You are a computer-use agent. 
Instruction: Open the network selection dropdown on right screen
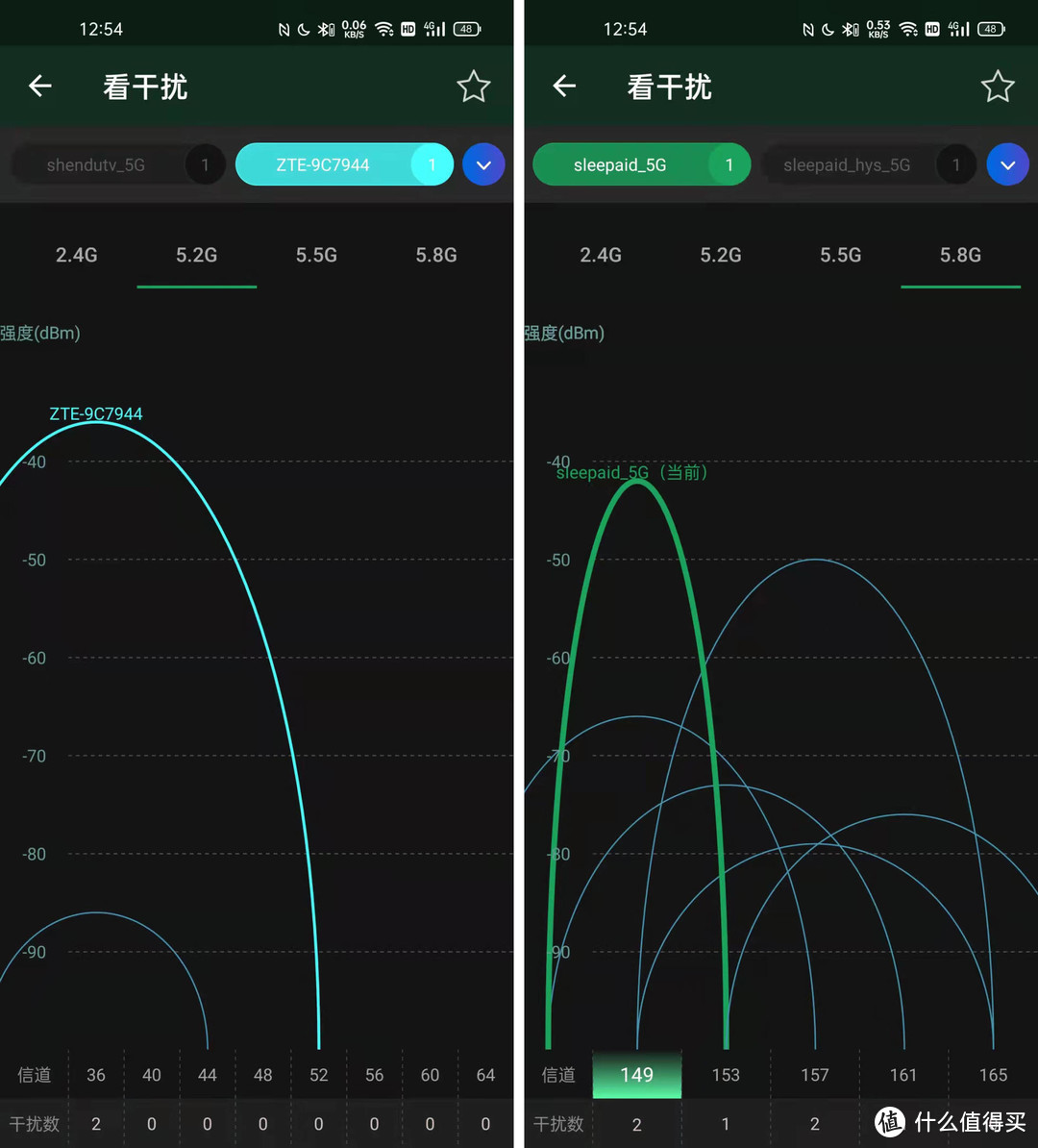point(1008,164)
